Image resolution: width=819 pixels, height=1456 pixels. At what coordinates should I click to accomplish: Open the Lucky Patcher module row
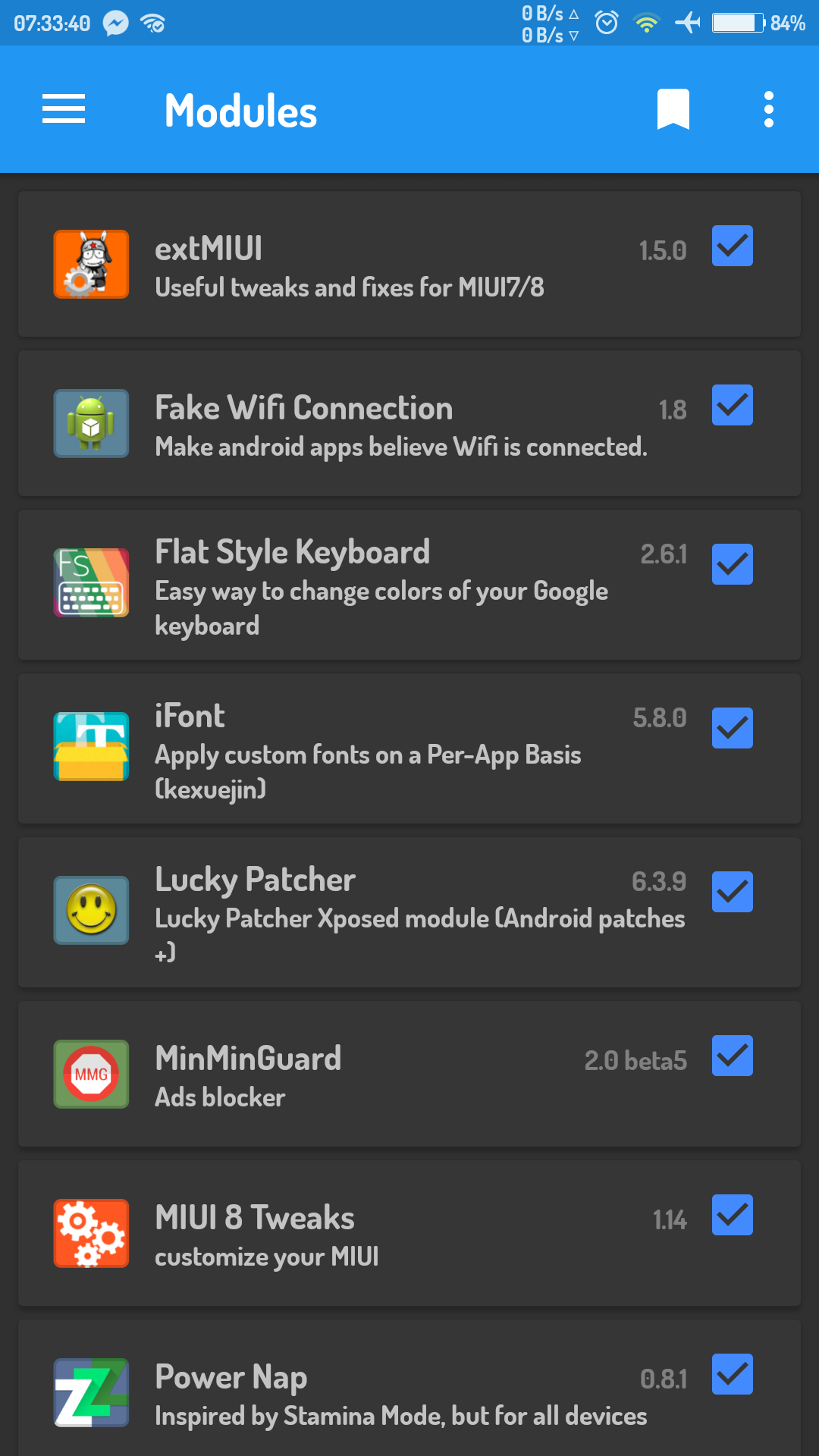(409, 912)
